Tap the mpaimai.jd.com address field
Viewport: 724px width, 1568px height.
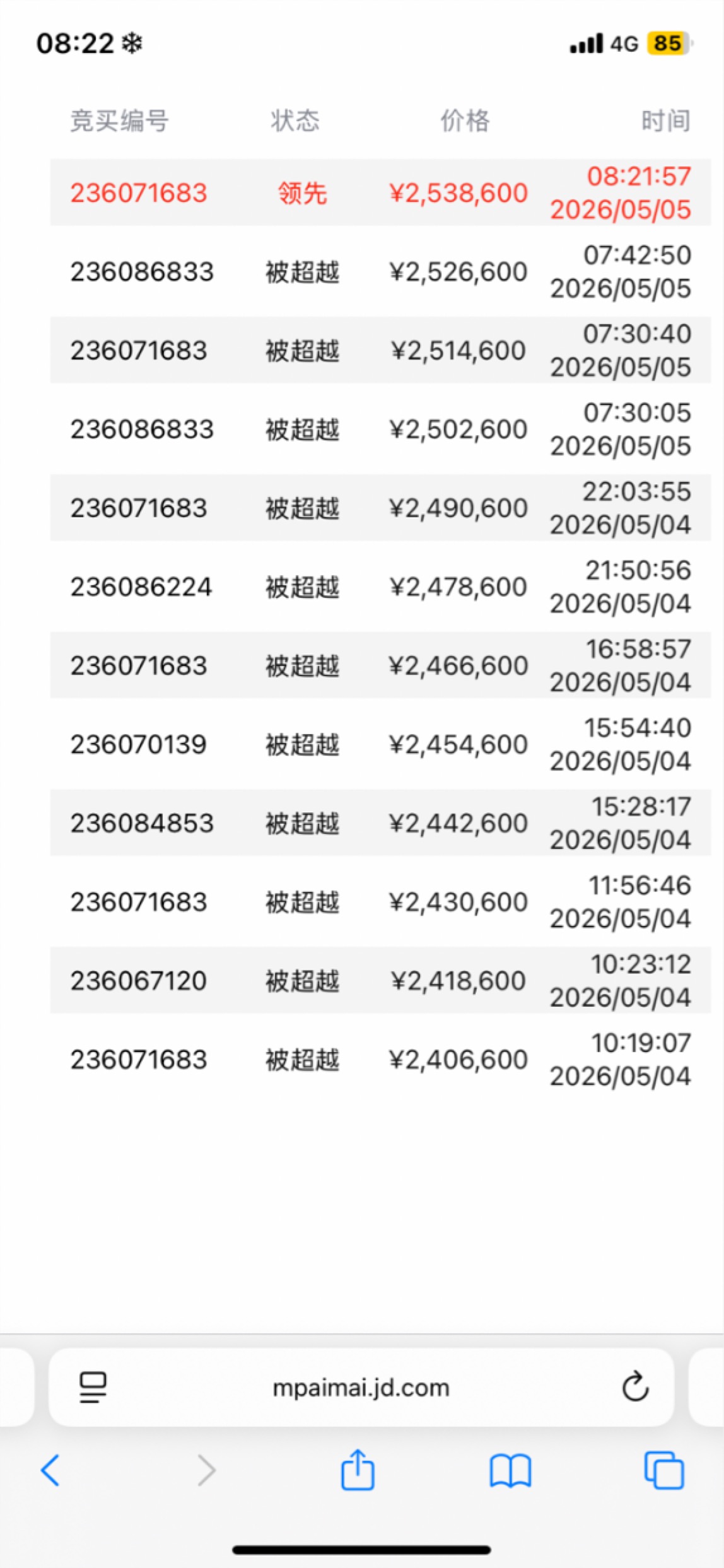coord(361,1387)
